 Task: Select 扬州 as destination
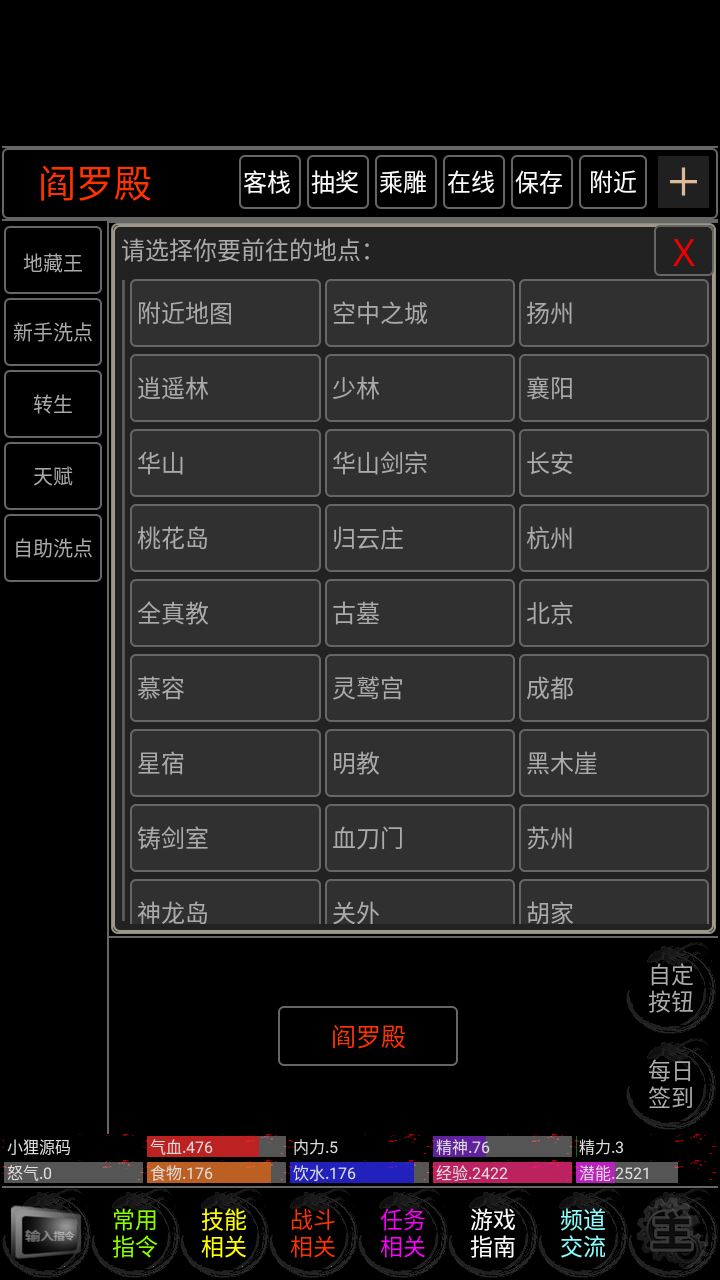(x=613, y=313)
